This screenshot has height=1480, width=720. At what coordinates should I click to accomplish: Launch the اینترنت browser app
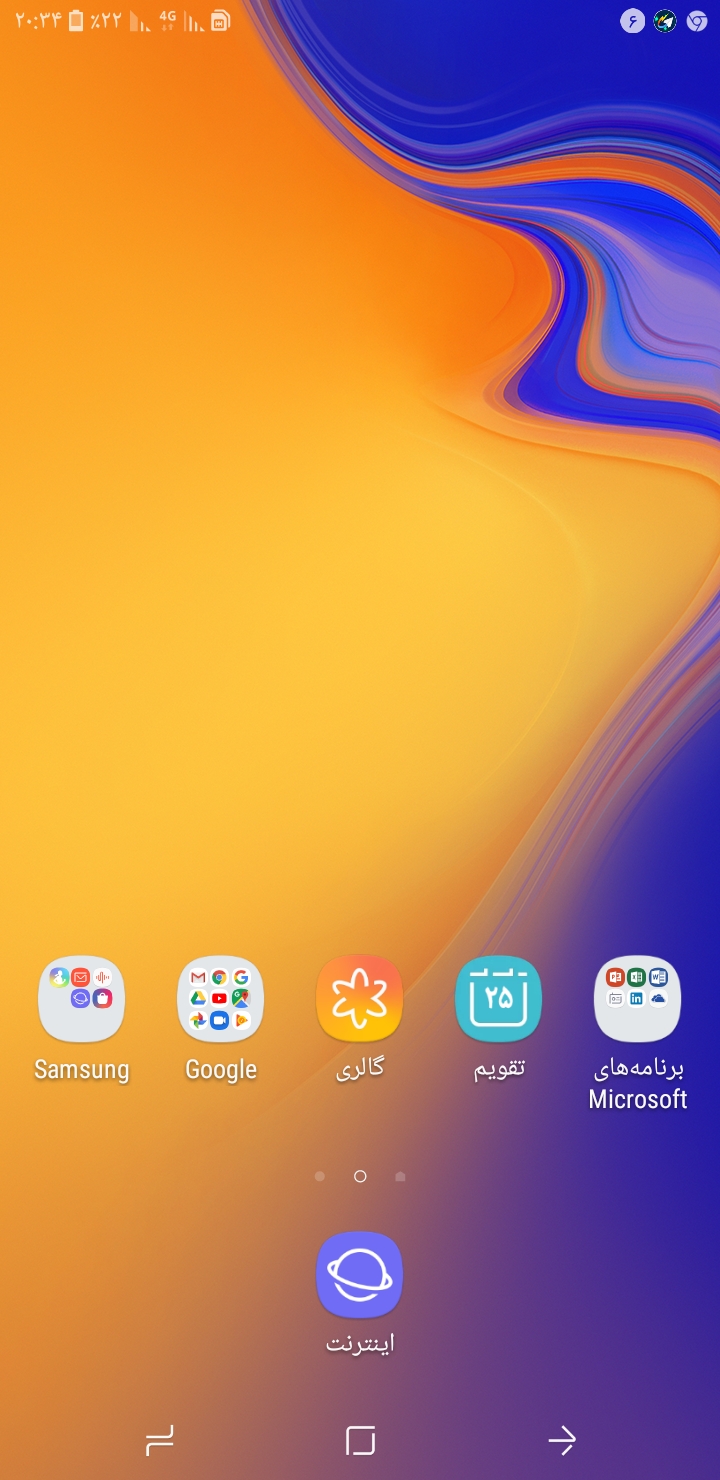[359, 1275]
